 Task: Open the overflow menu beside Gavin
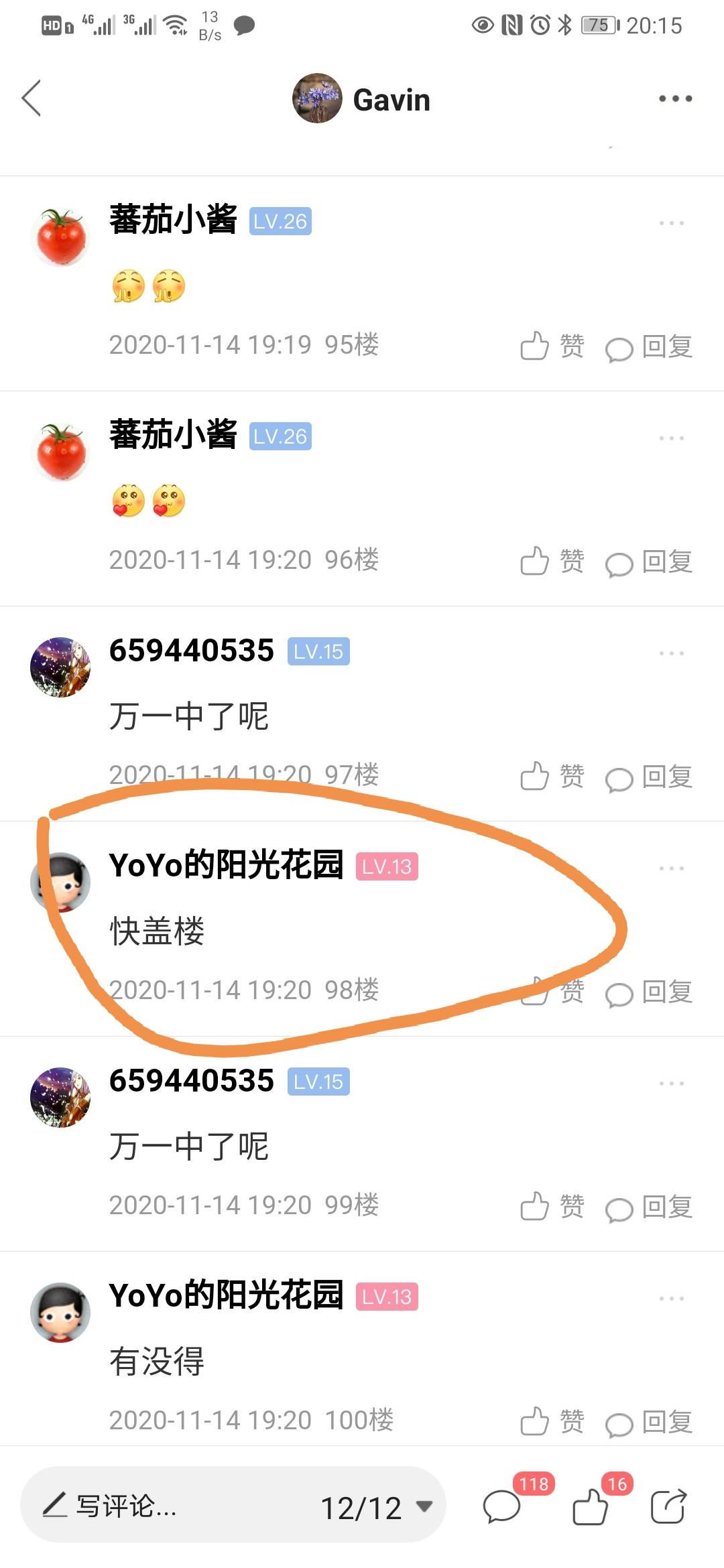point(674,99)
